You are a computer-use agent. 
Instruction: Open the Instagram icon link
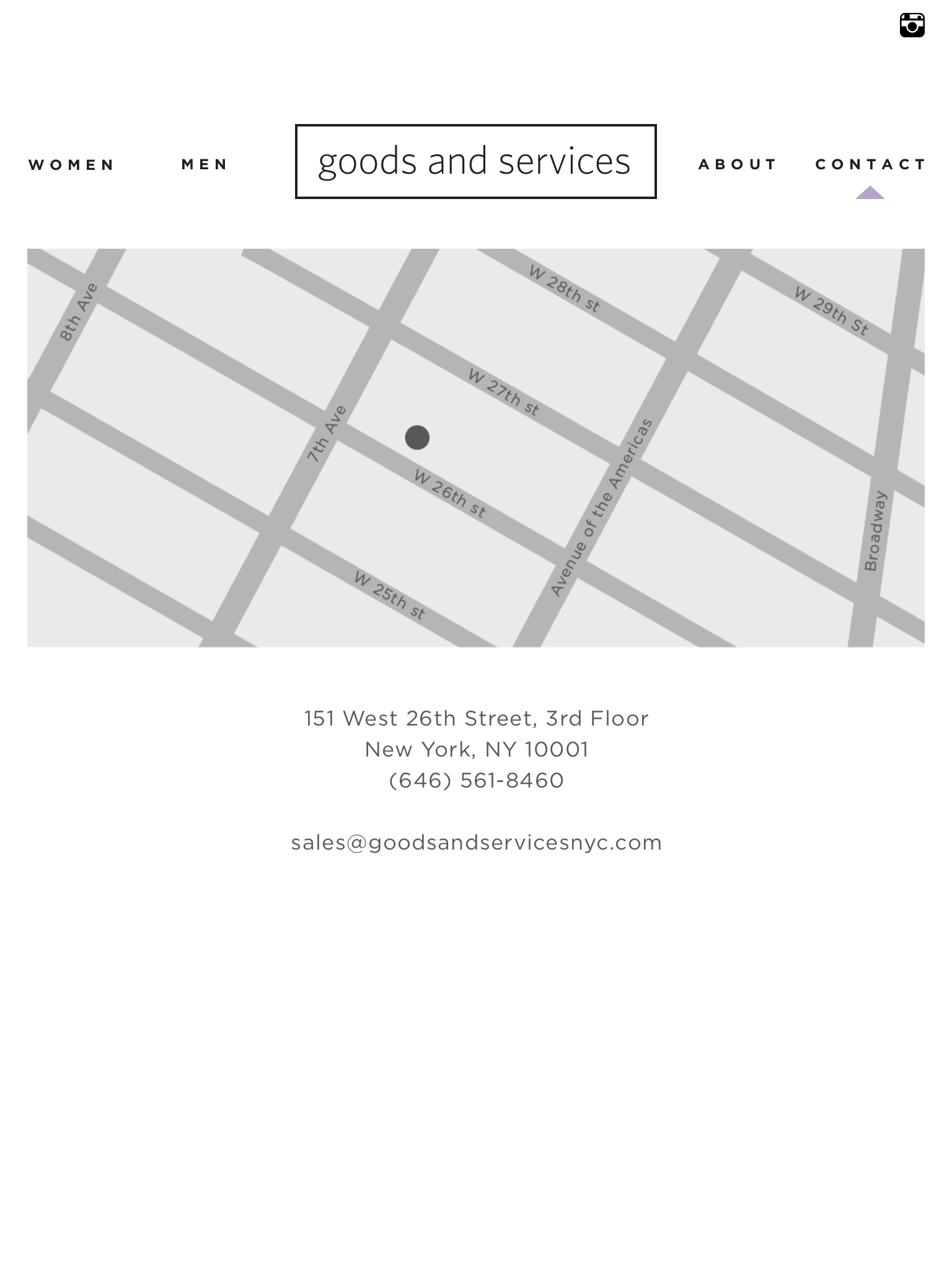pyautogui.click(x=912, y=25)
